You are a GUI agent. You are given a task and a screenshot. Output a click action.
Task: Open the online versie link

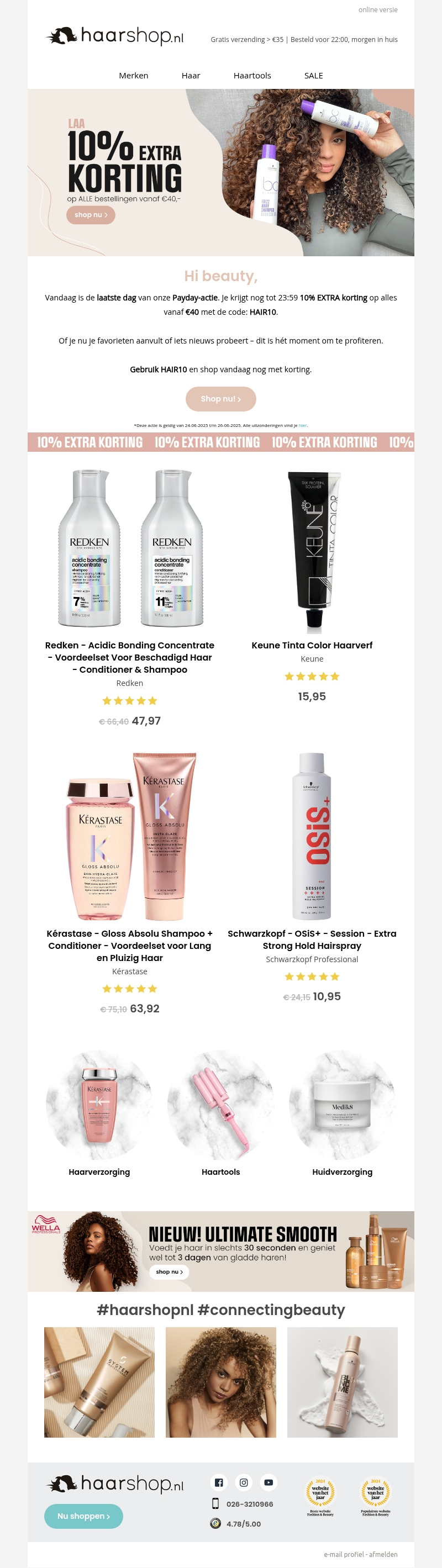point(377,10)
